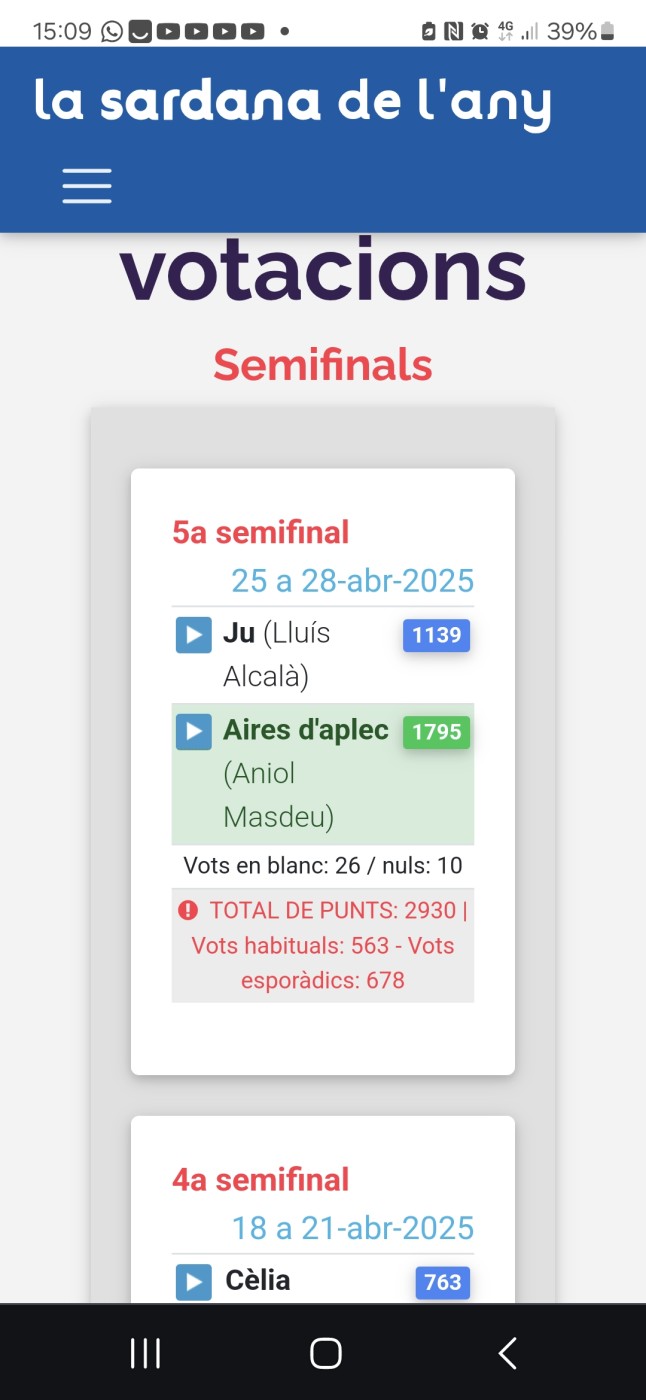Image resolution: width=646 pixels, height=1400 pixels.
Task: Play the sardana Cèlia
Action: 194,1282
